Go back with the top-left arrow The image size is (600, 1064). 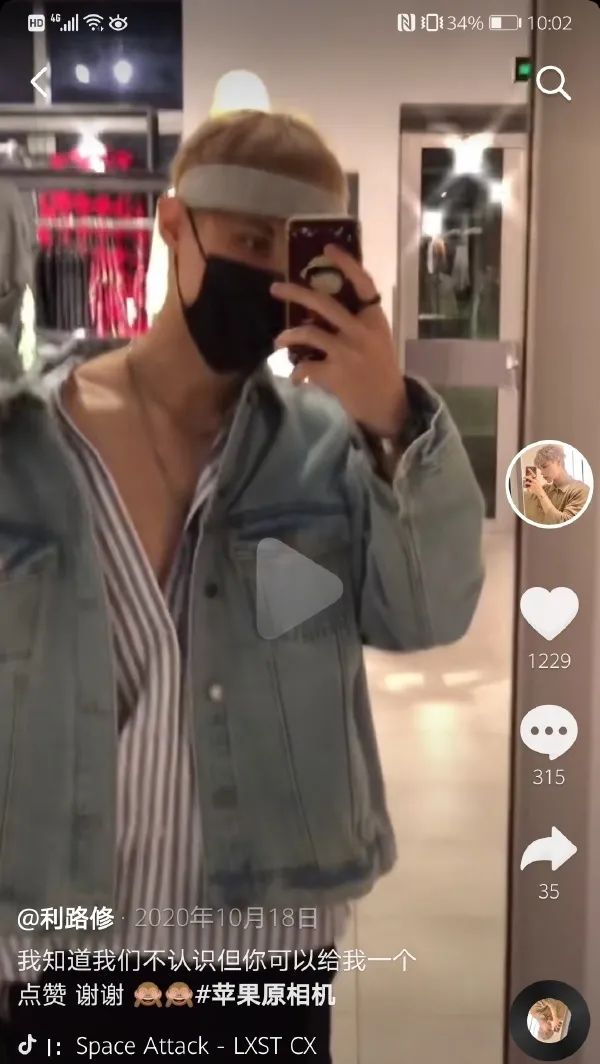point(39,82)
